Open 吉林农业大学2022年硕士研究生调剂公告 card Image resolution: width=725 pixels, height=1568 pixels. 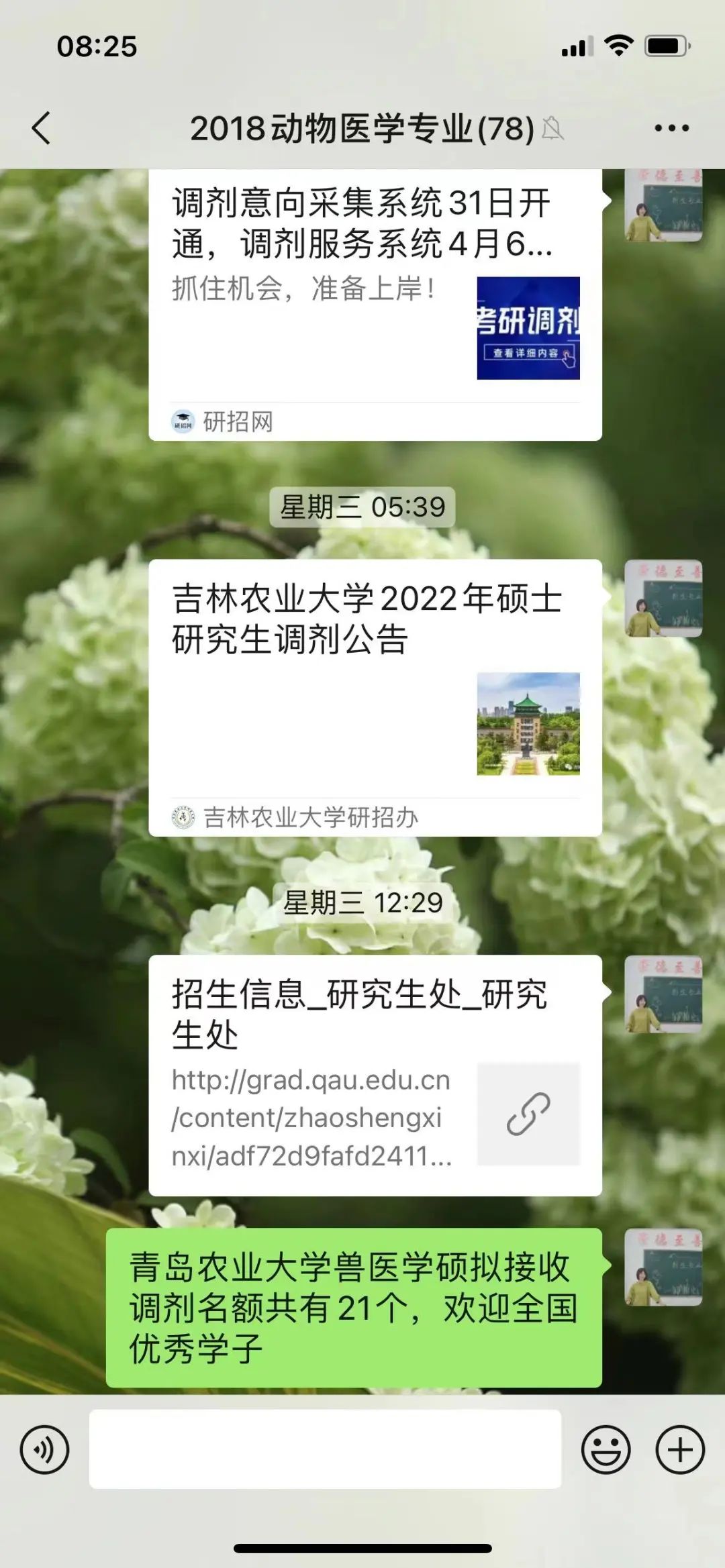pyautogui.click(x=375, y=696)
